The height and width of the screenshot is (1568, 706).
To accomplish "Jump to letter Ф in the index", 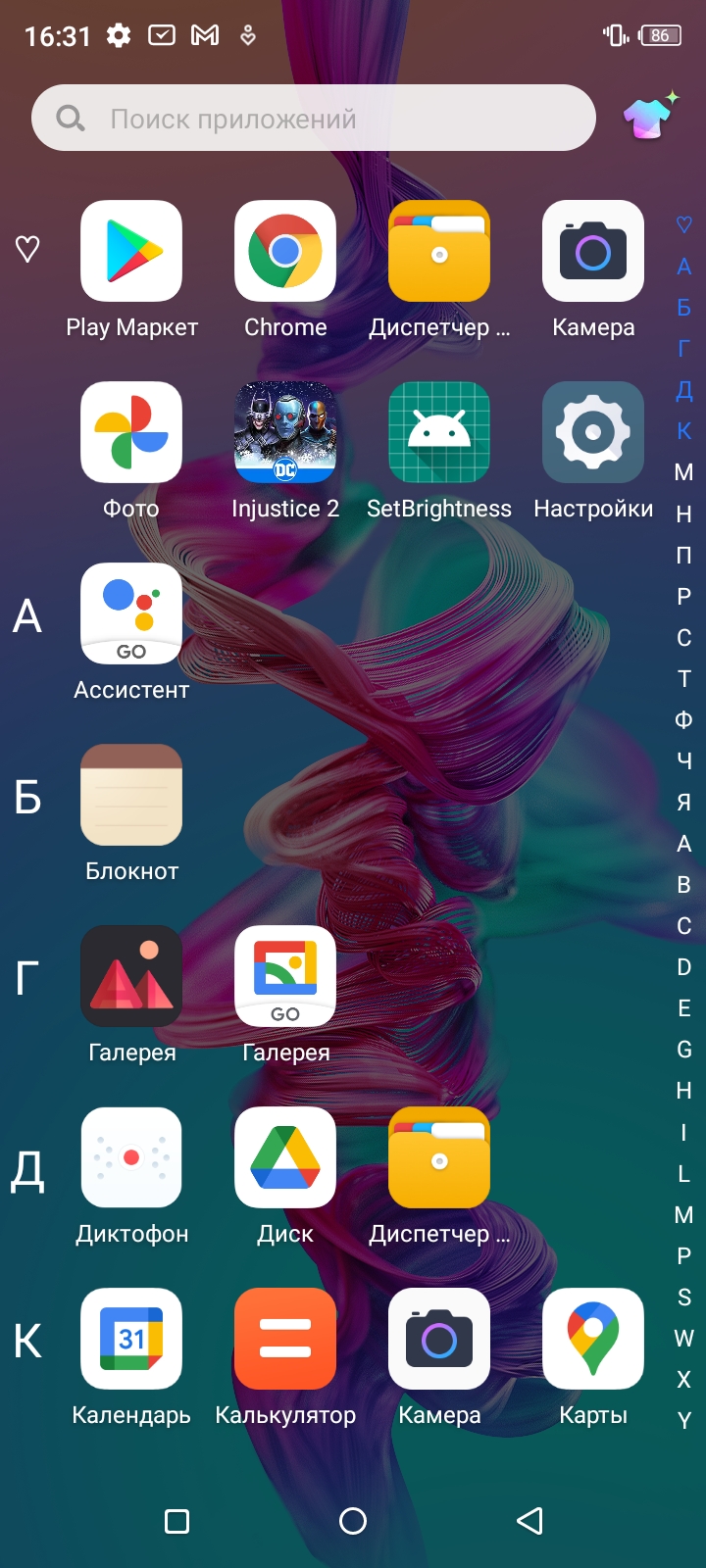I will (684, 720).
